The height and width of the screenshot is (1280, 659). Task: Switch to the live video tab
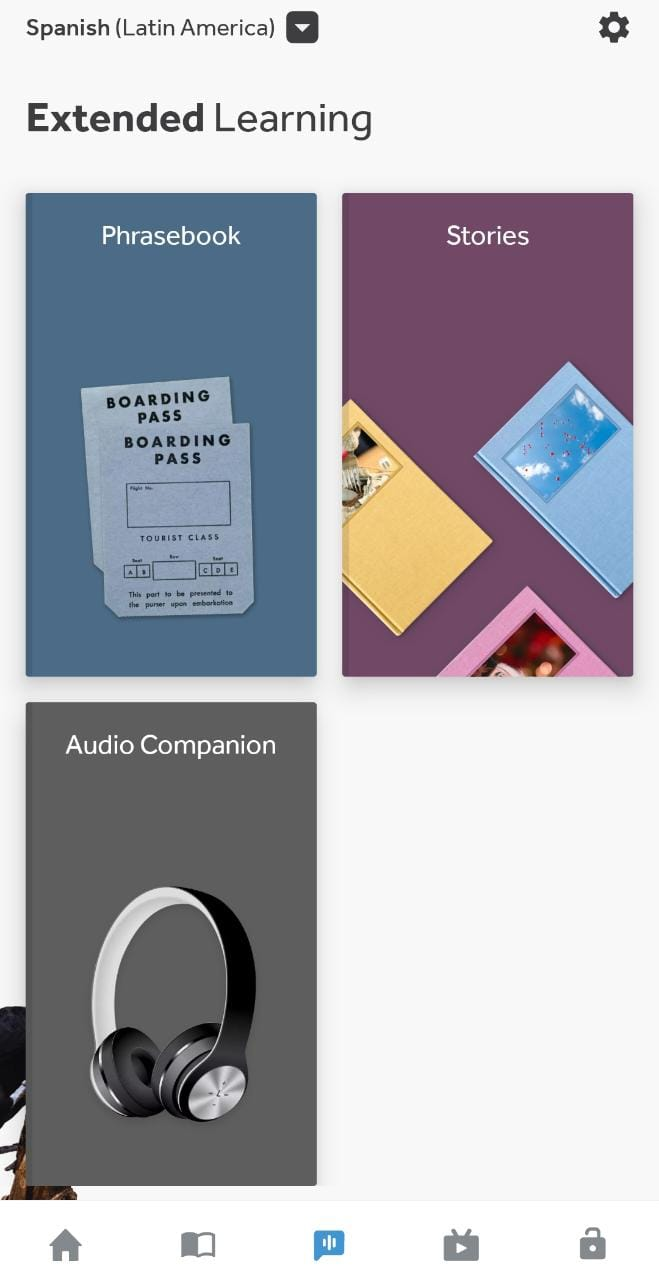[x=461, y=1245]
